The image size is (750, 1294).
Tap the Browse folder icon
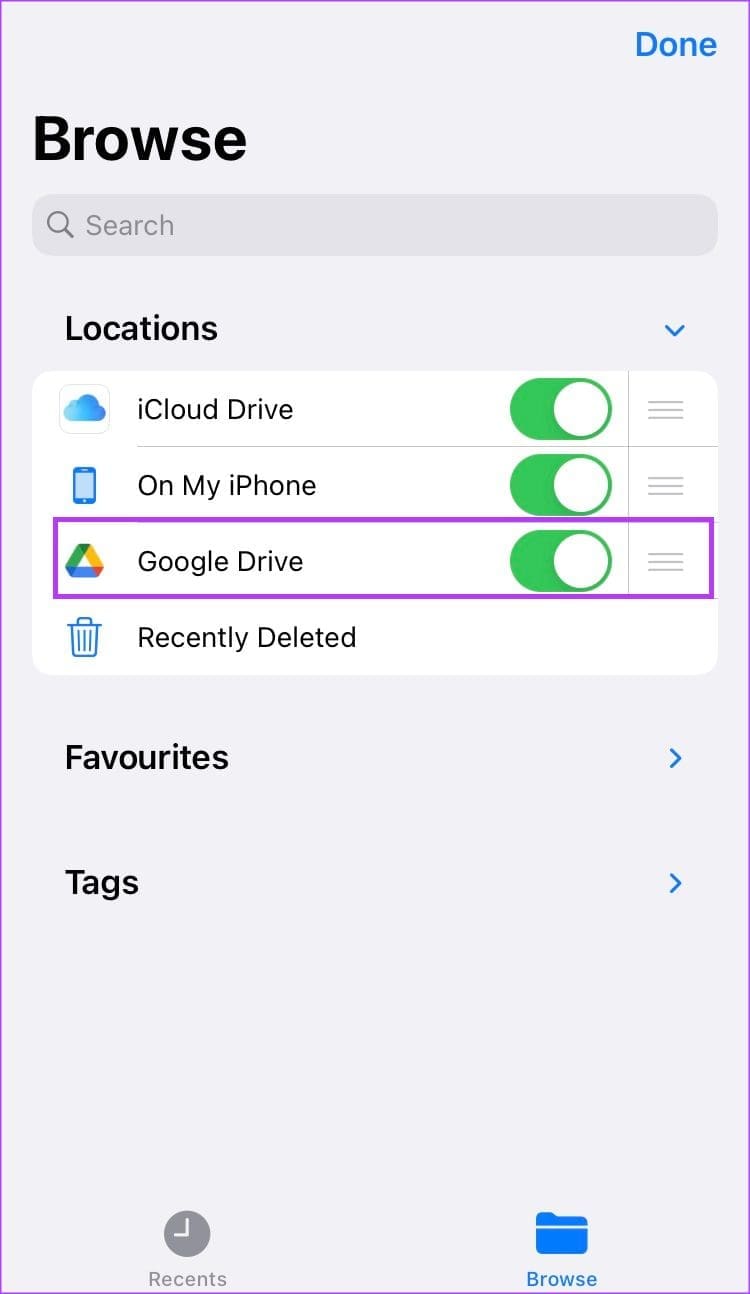(x=561, y=1234)
